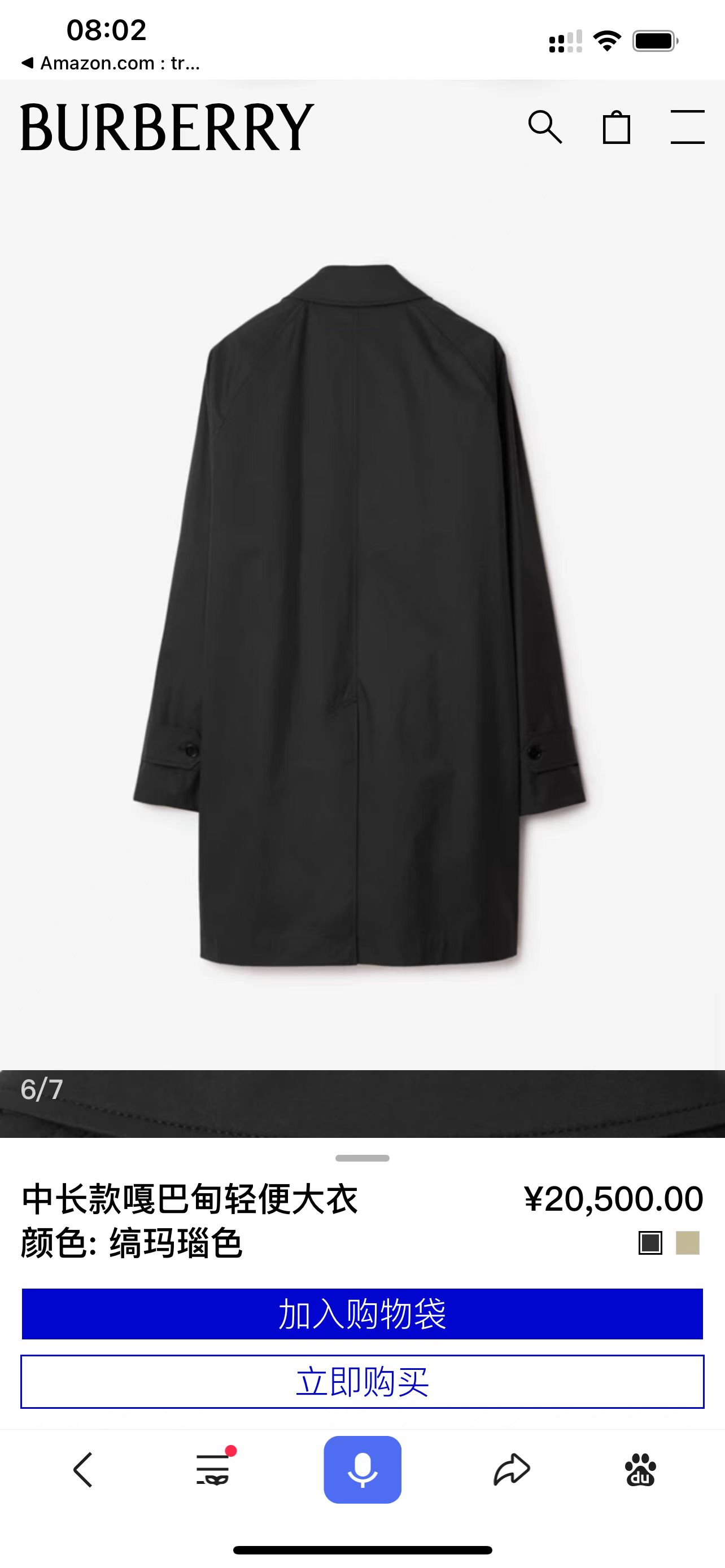This screenshot has width=725, height=1568.
Task: Select the beige color swatch
Action: 688,1242
